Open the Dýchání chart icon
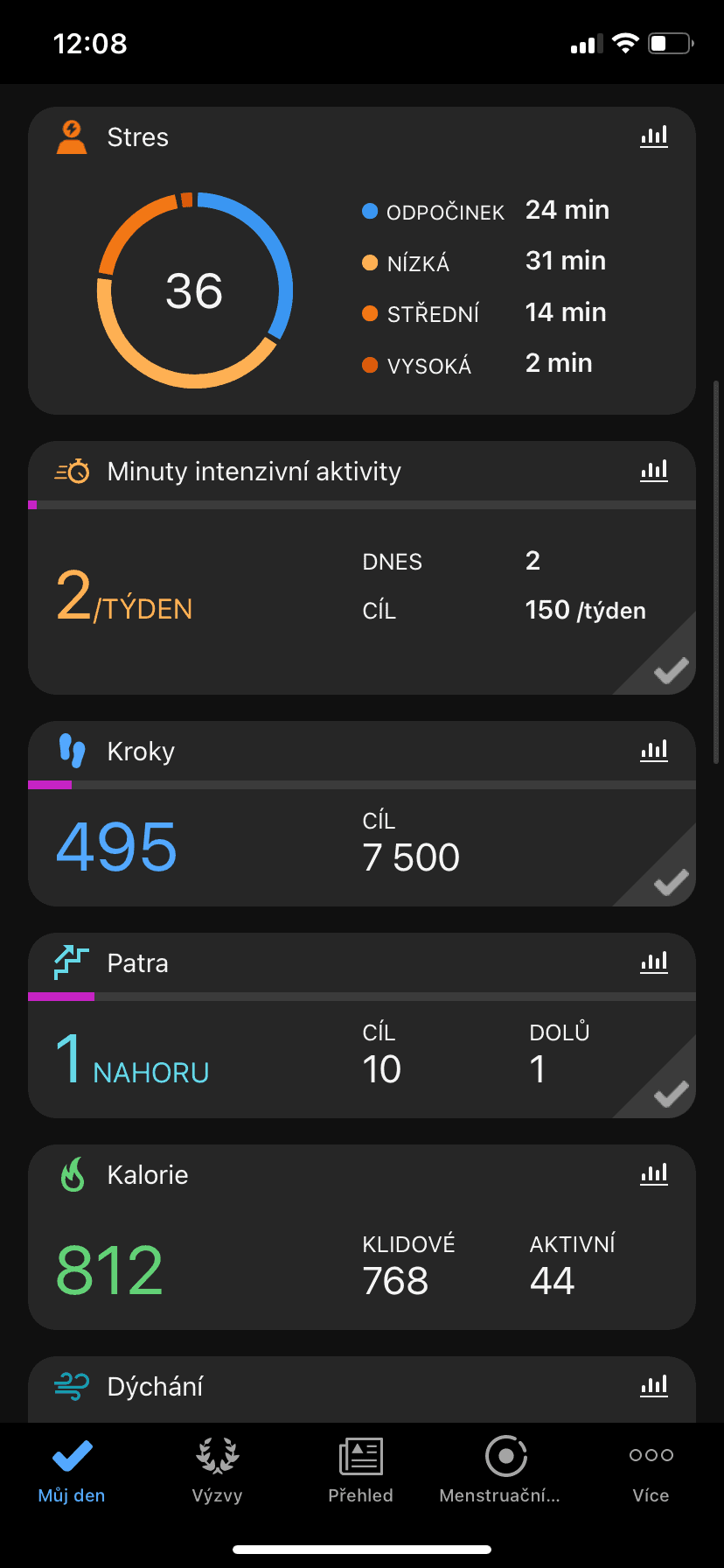 [x=653, y=1387]
